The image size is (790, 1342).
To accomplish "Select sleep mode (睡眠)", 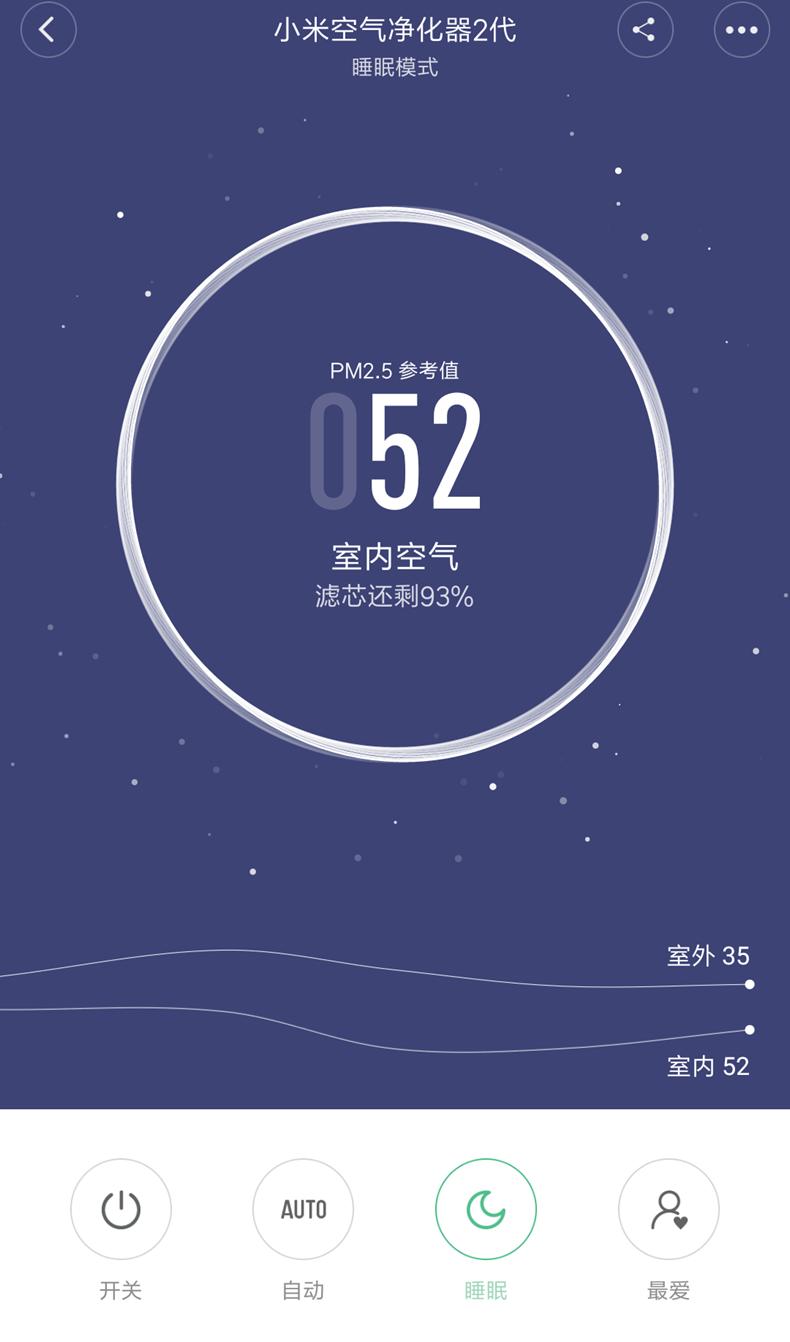I will coord(486,1209).
